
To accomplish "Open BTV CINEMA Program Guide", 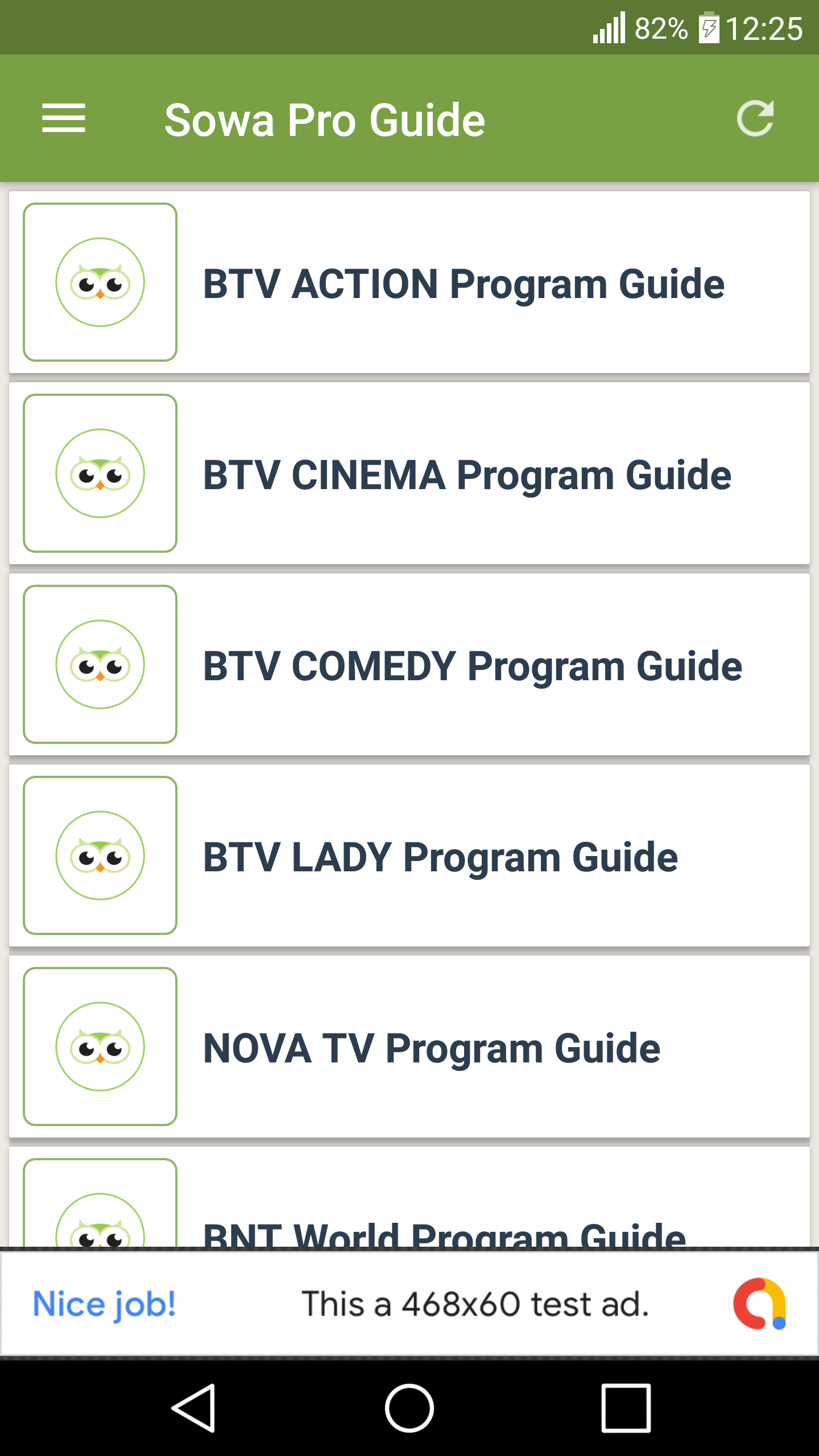I will point(409,473).
